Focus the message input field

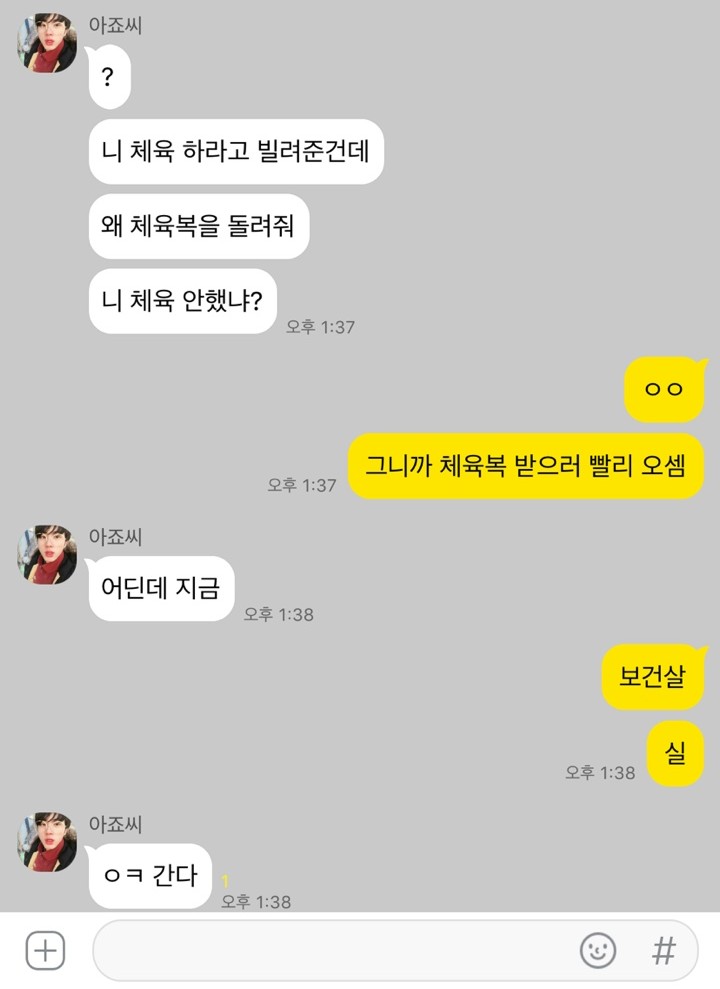[x=330, y=950]
